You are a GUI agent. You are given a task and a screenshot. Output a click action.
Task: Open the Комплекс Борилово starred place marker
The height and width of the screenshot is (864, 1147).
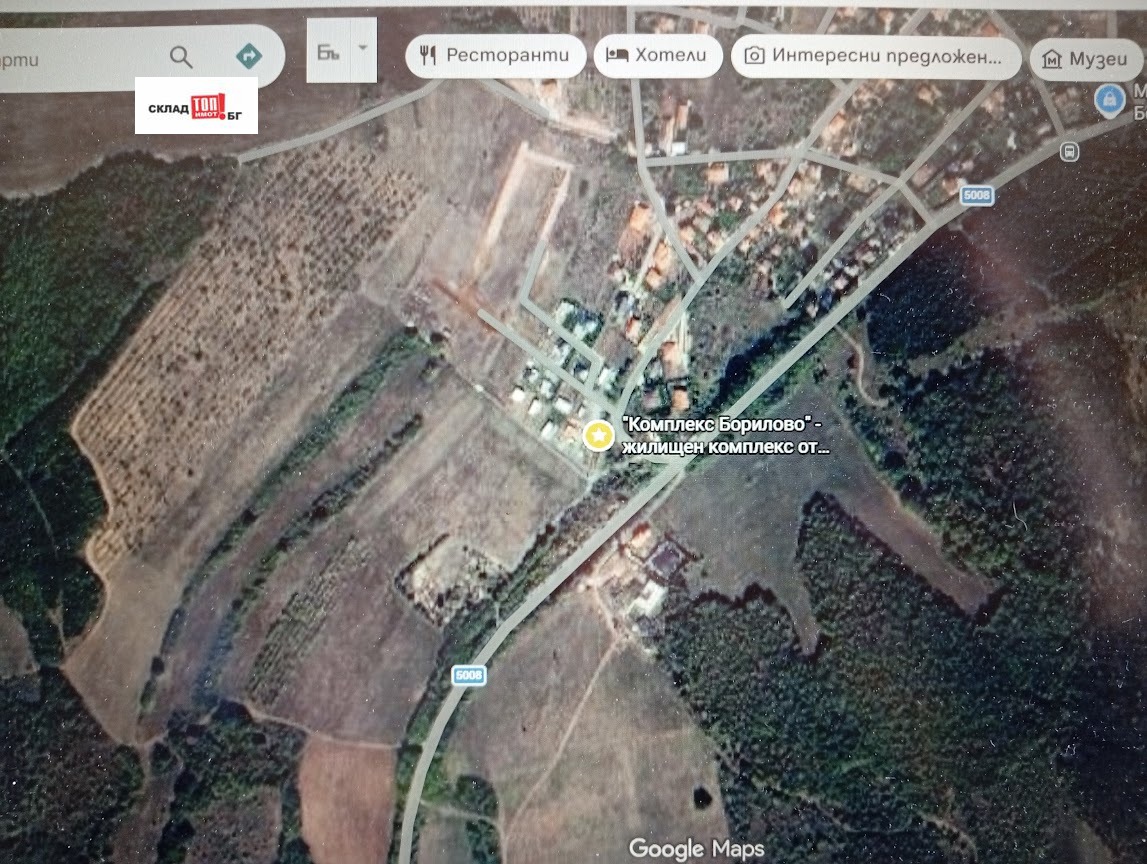tap(598, 436)
